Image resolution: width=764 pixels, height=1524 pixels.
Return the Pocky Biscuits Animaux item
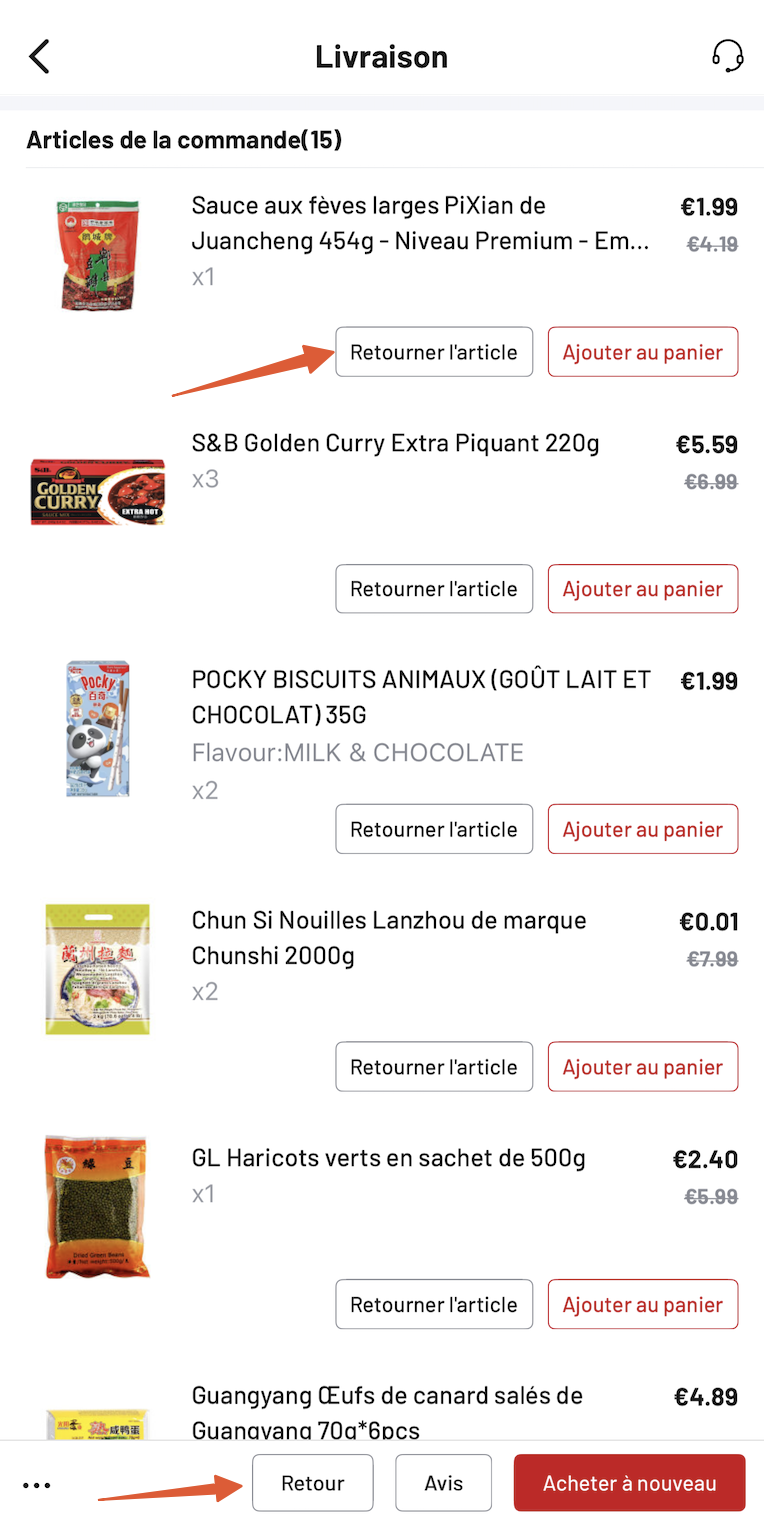coord(434,829)
